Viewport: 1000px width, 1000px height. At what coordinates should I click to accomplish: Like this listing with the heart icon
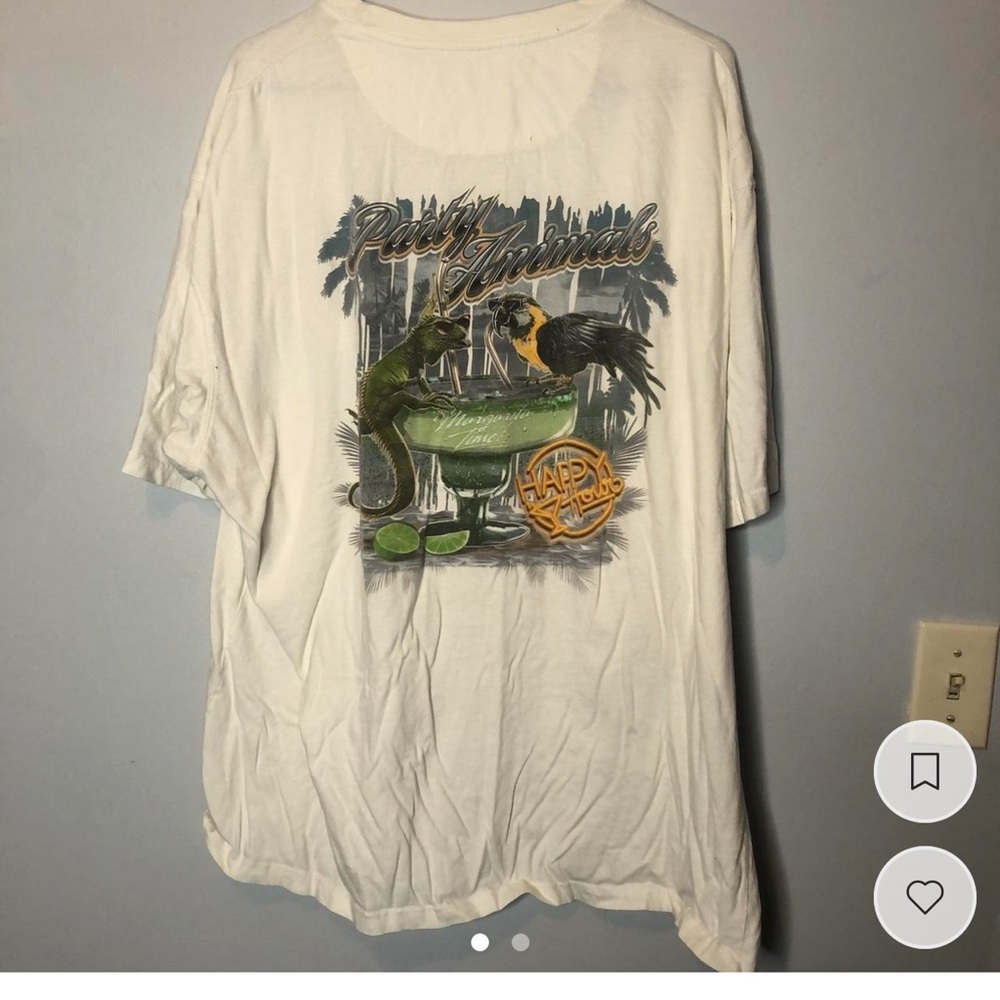coord(924,897)
